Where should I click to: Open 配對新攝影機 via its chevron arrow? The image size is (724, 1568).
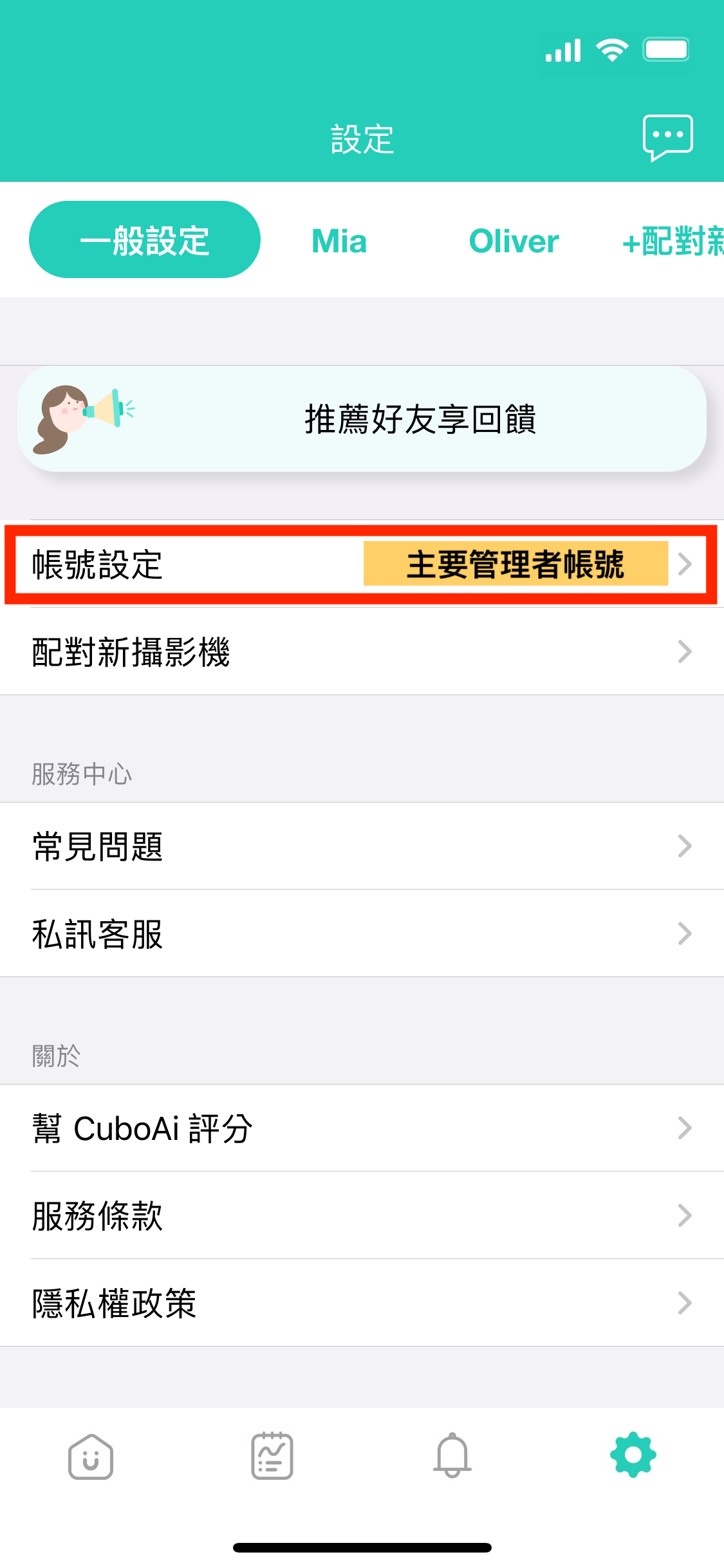(x=685, y=653)
